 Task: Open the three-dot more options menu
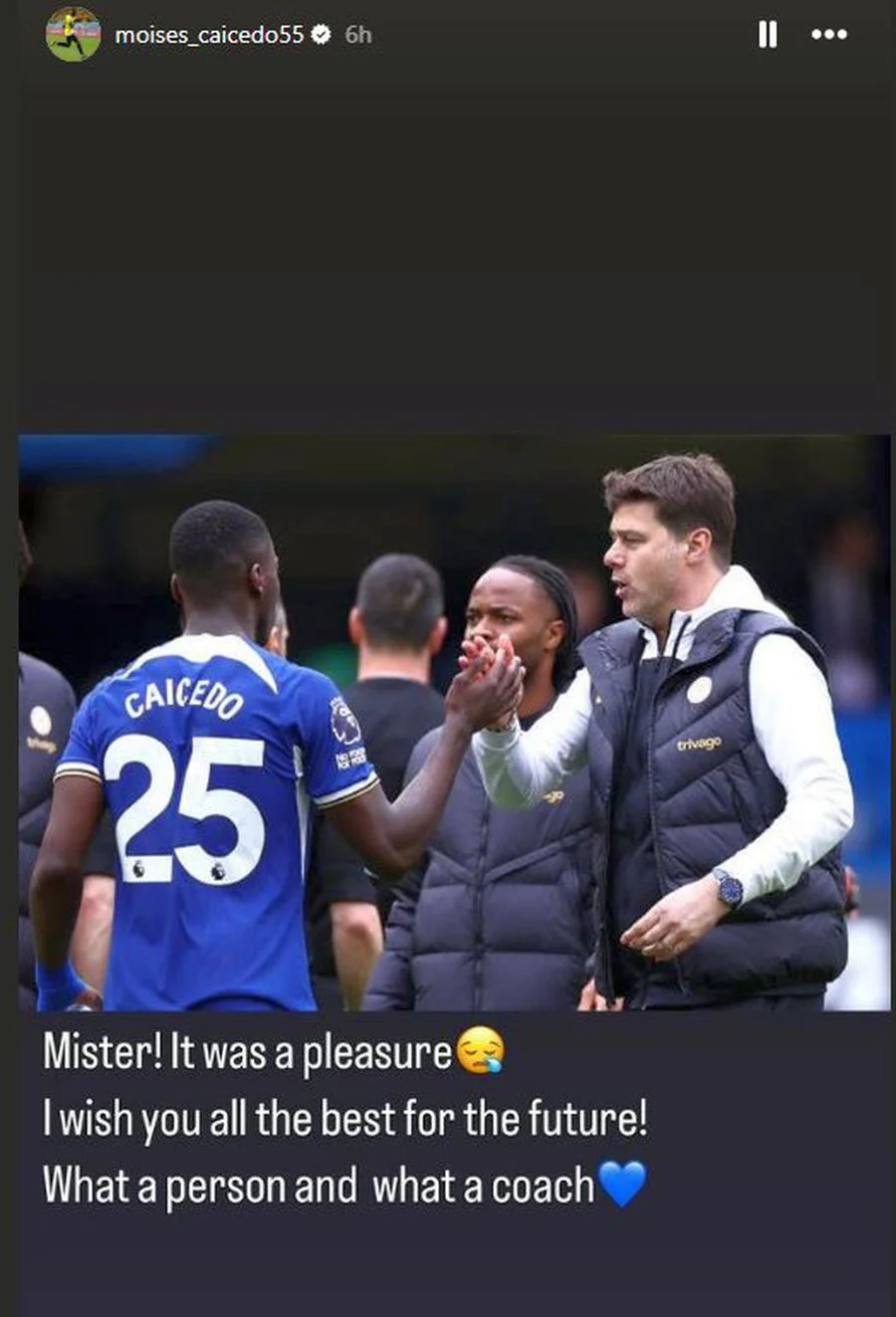click(x=828, y=35)
